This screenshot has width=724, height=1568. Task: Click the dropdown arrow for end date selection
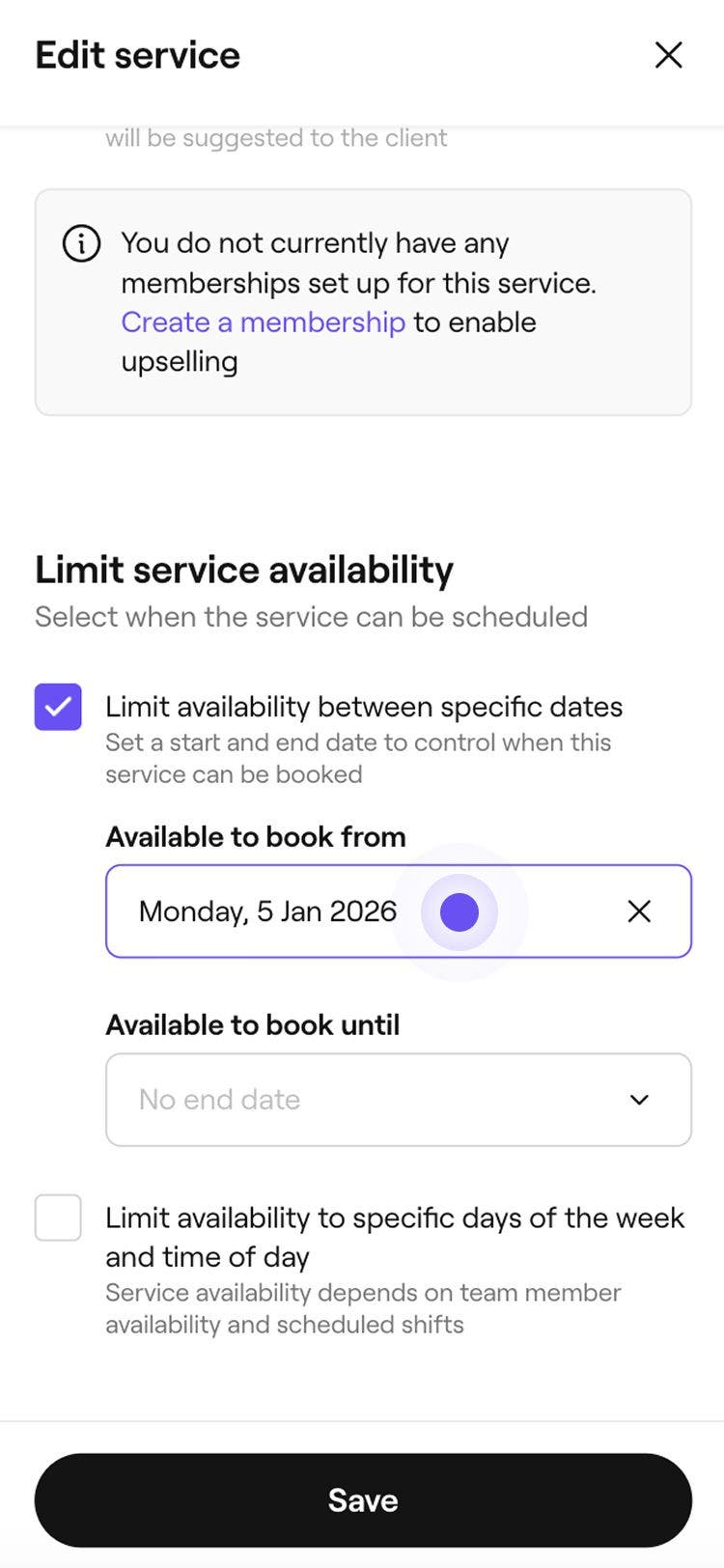(x=638, y=1100)
